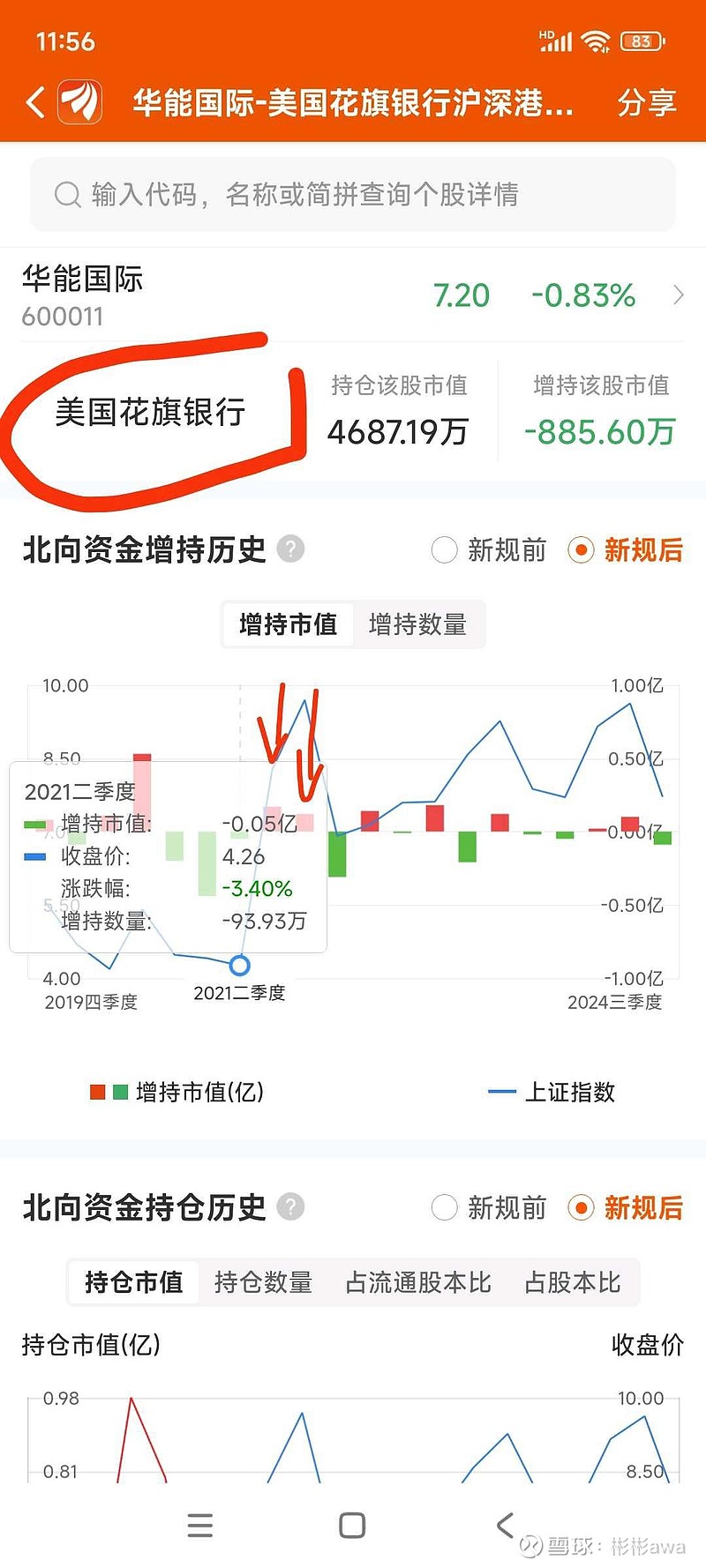Open help icon beside 北向资金持仓历史

290,1206
